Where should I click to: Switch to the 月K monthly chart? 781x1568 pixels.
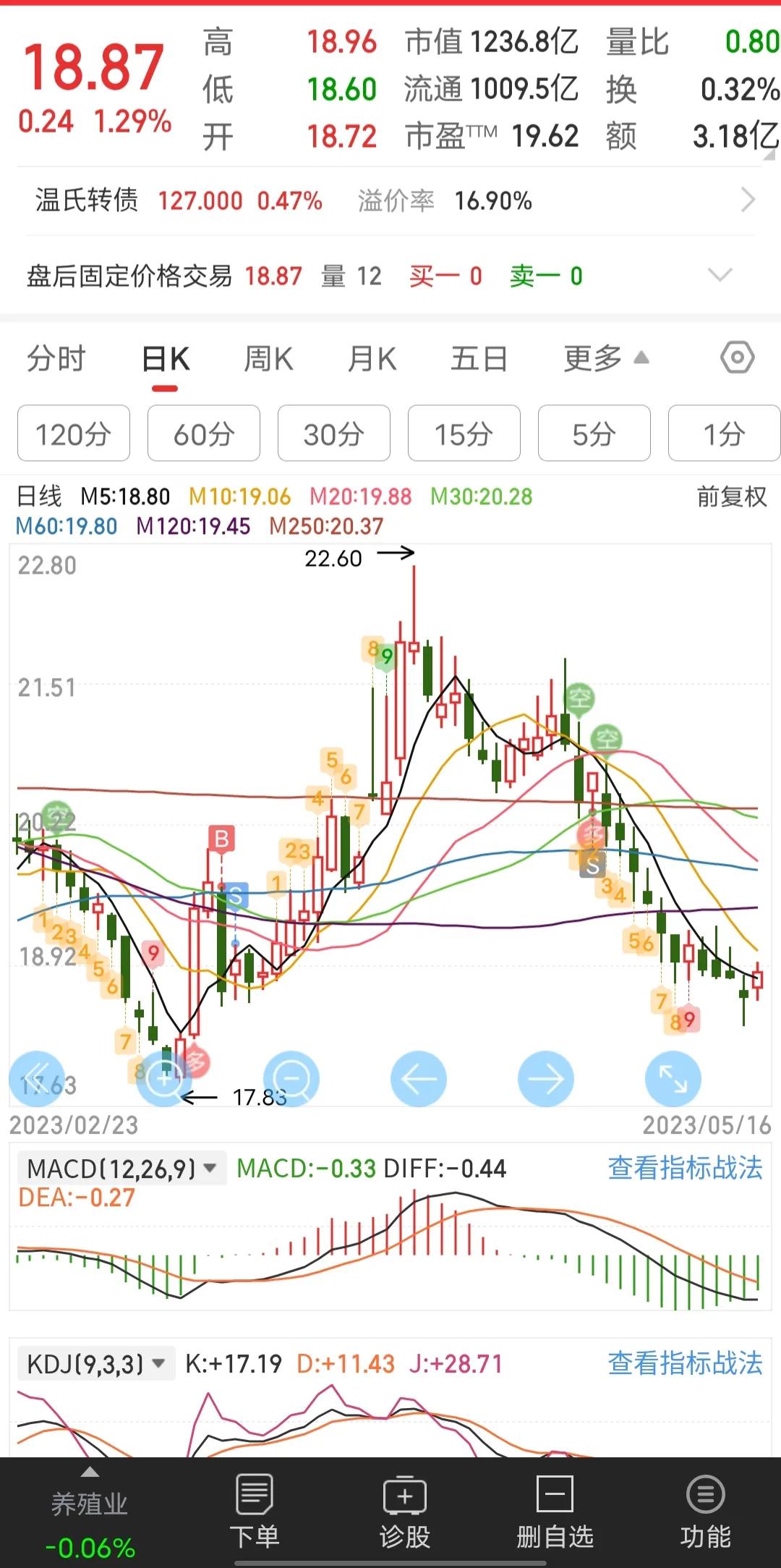[372, 359]
